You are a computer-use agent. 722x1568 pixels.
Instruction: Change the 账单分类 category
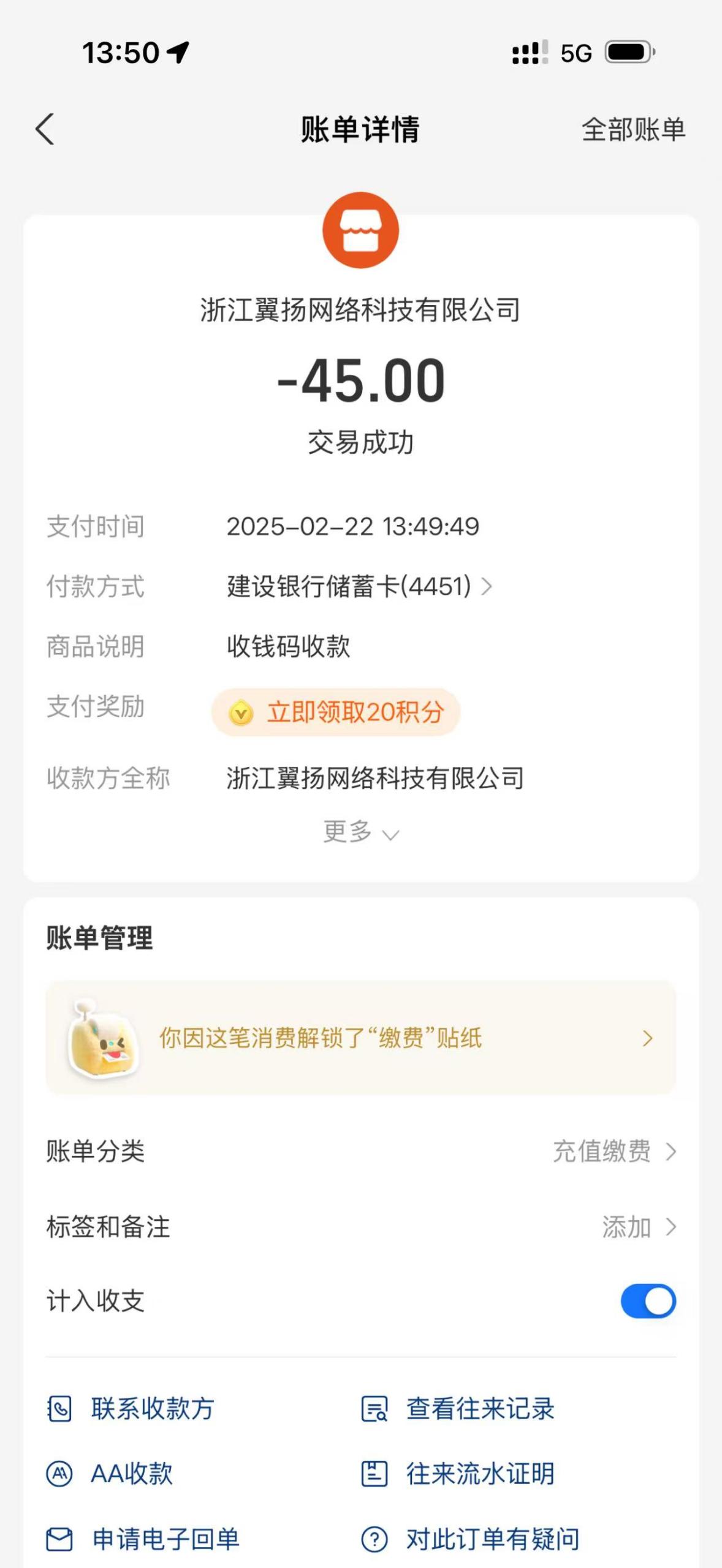tap(614, 1151)
